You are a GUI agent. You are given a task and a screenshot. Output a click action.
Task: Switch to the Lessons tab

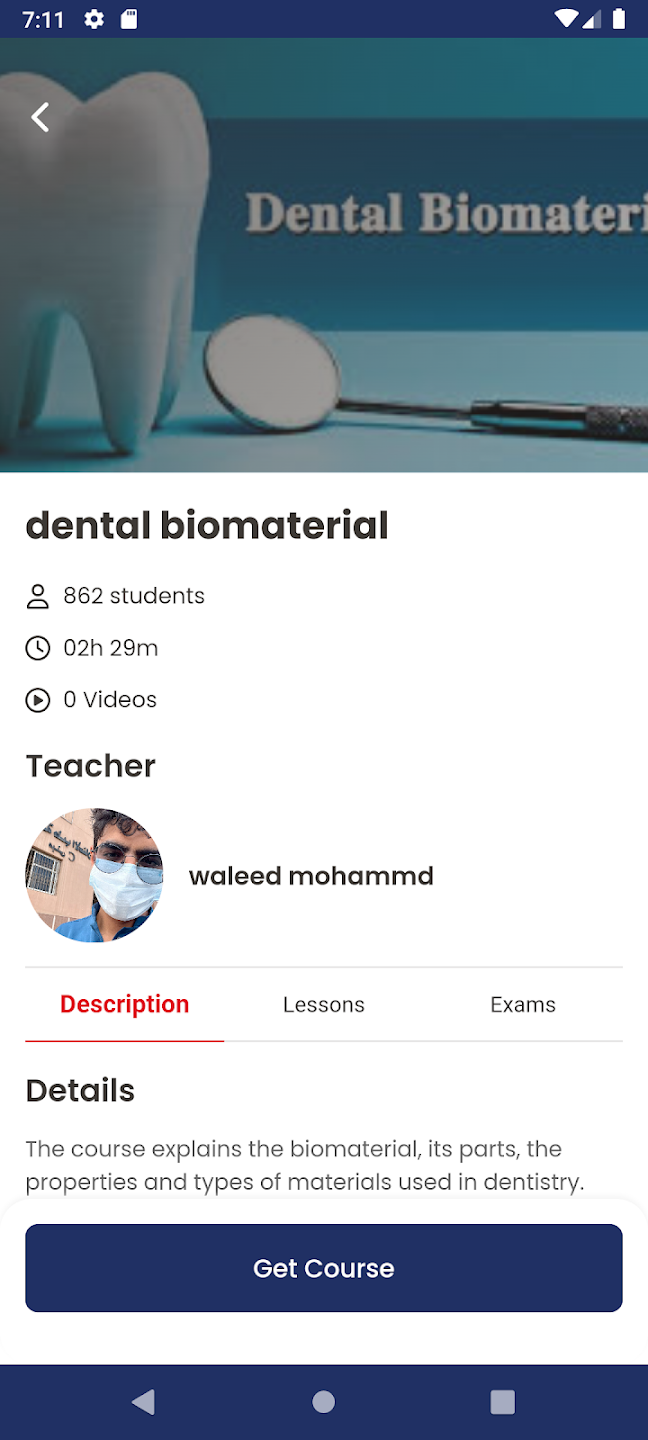click(323, 1005)
